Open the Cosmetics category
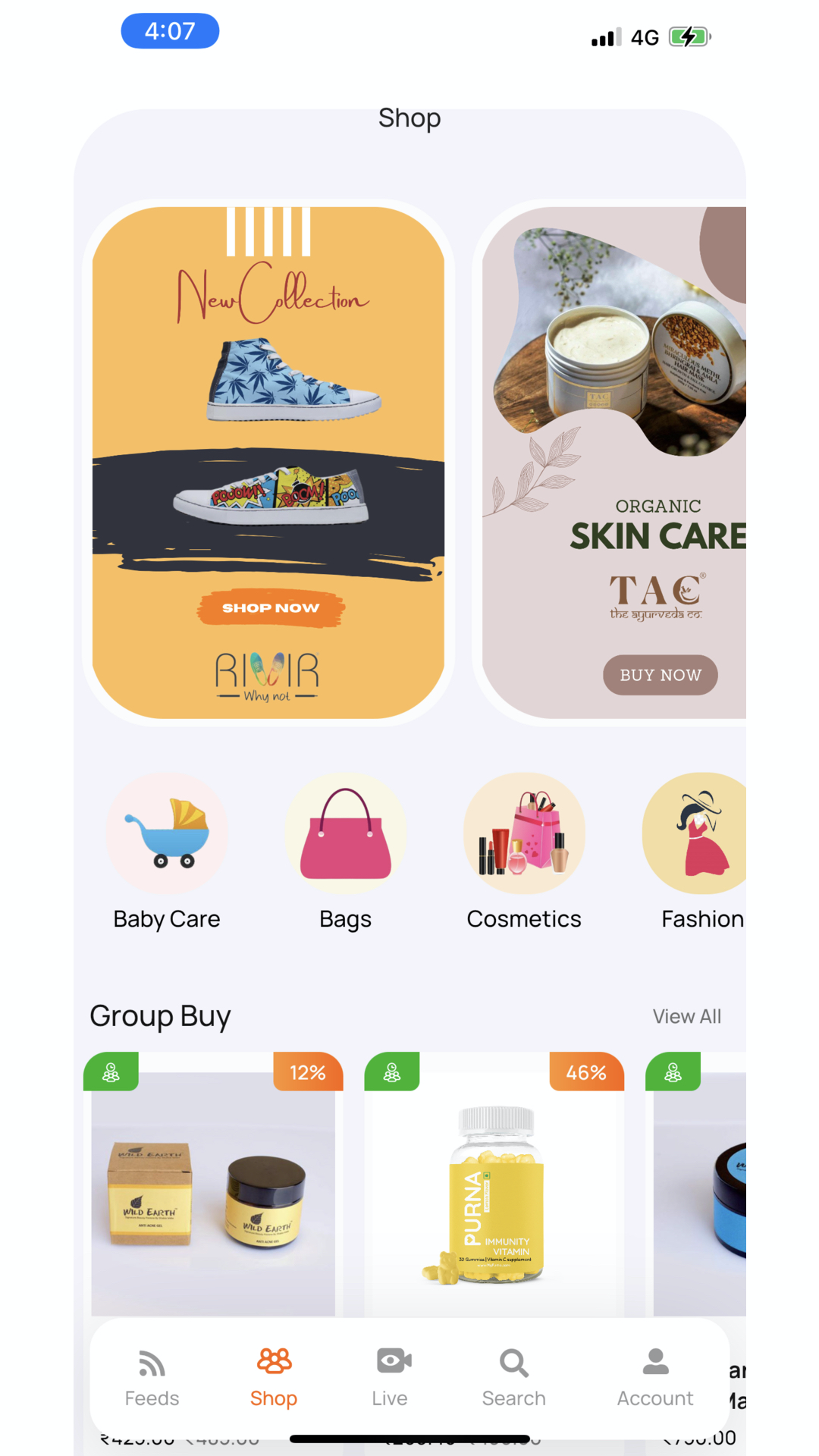Screen dimensions: 819x1456 click(x=524, y=851)
